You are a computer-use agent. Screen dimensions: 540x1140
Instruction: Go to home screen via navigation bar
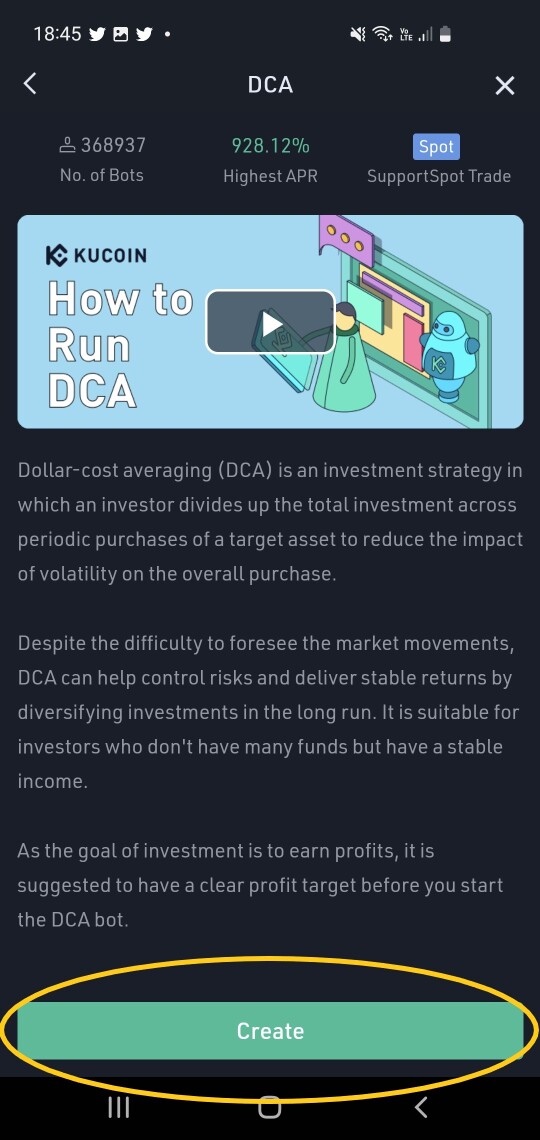[x=270, y=1107]
